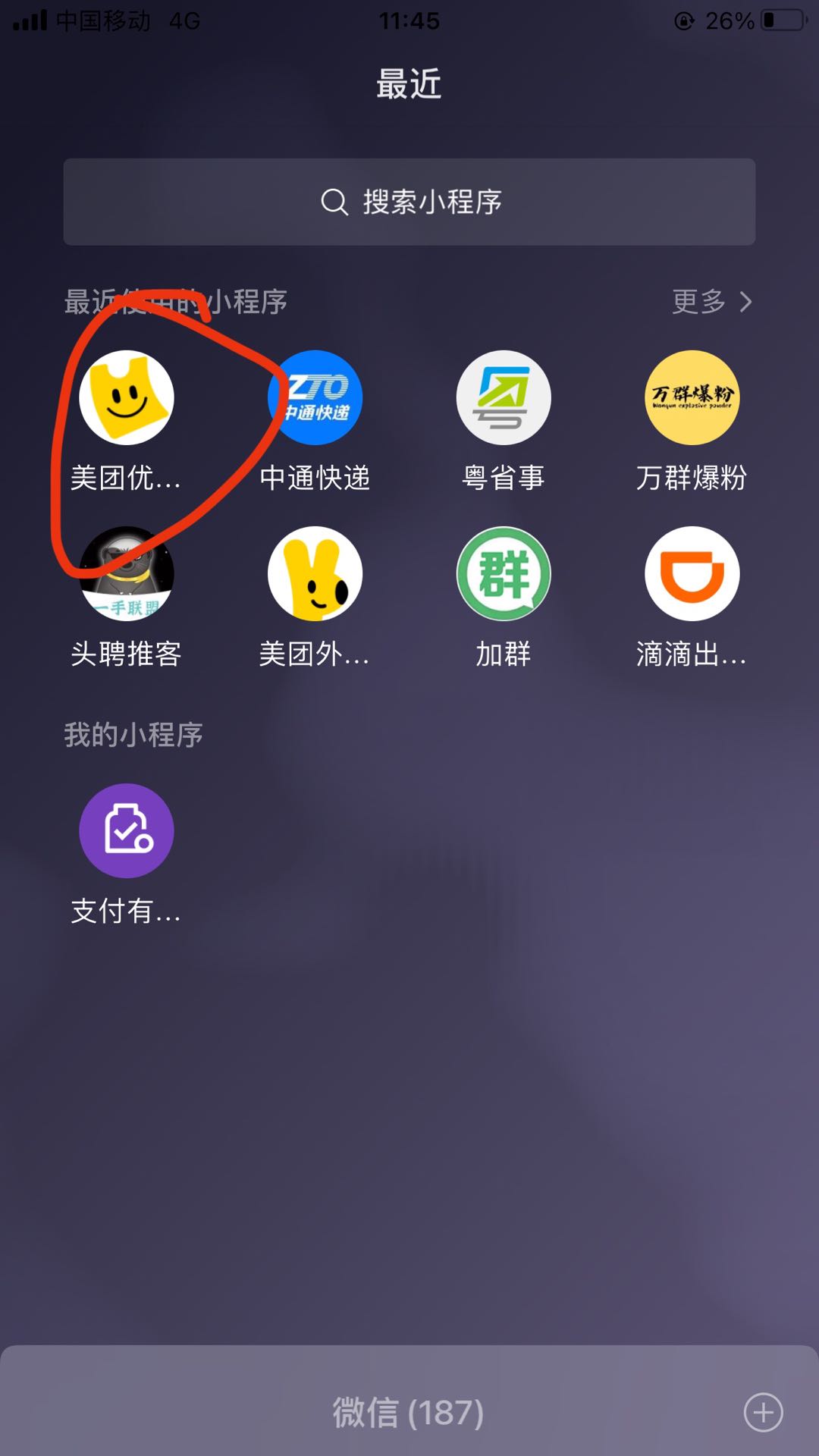Screen dimensions: 819x1456
Task: Return to the 微信 (187) chat list
Action: [408, 1412]
